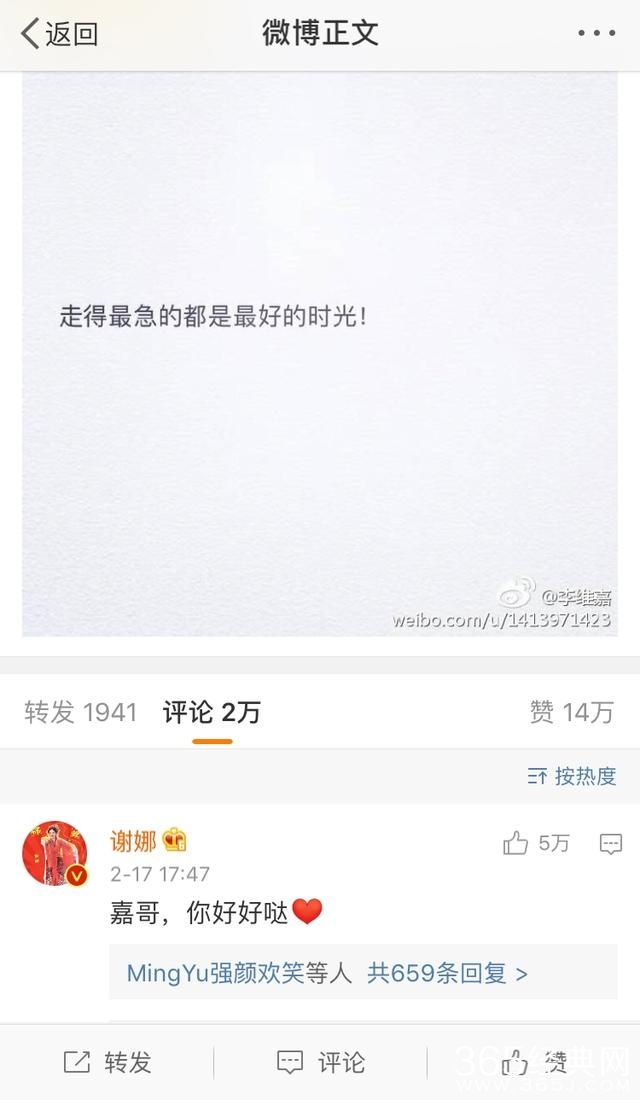View all 共659条回复 replies
The height and width of the screenshot is (1100, 640).
pyautogui.click(x=447, y=972)
